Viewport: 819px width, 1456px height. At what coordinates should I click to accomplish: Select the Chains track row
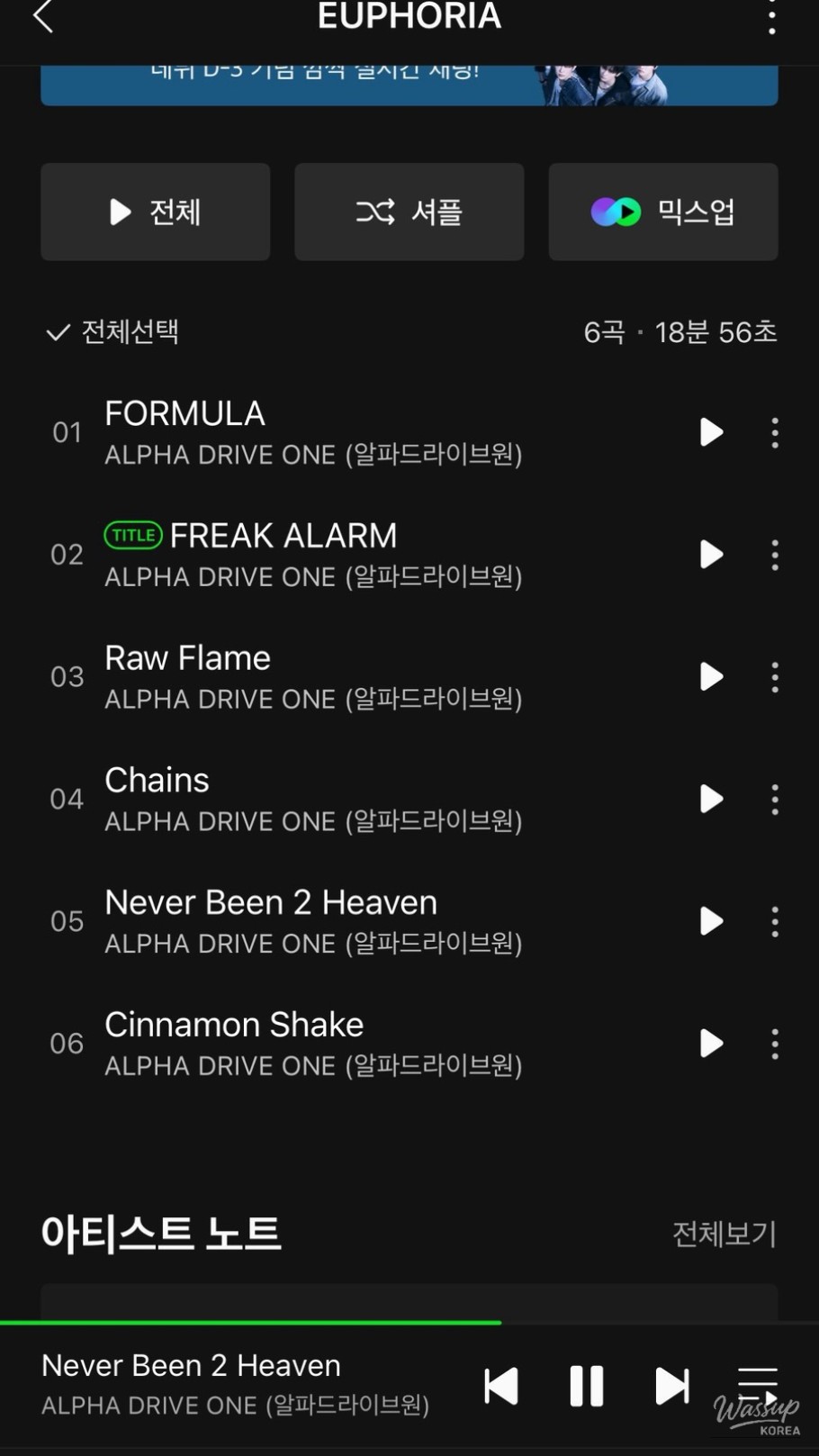click(360, 799)
